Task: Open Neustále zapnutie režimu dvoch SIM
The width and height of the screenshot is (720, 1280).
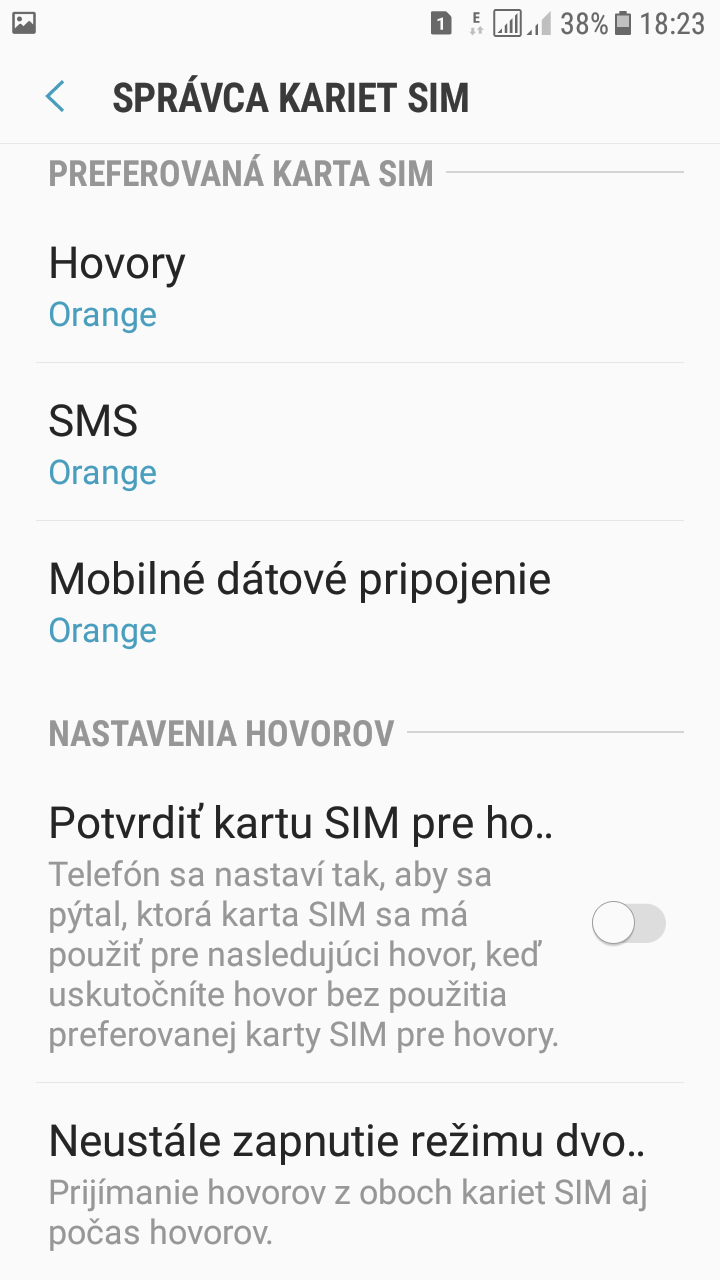Action: [360, 1181]
